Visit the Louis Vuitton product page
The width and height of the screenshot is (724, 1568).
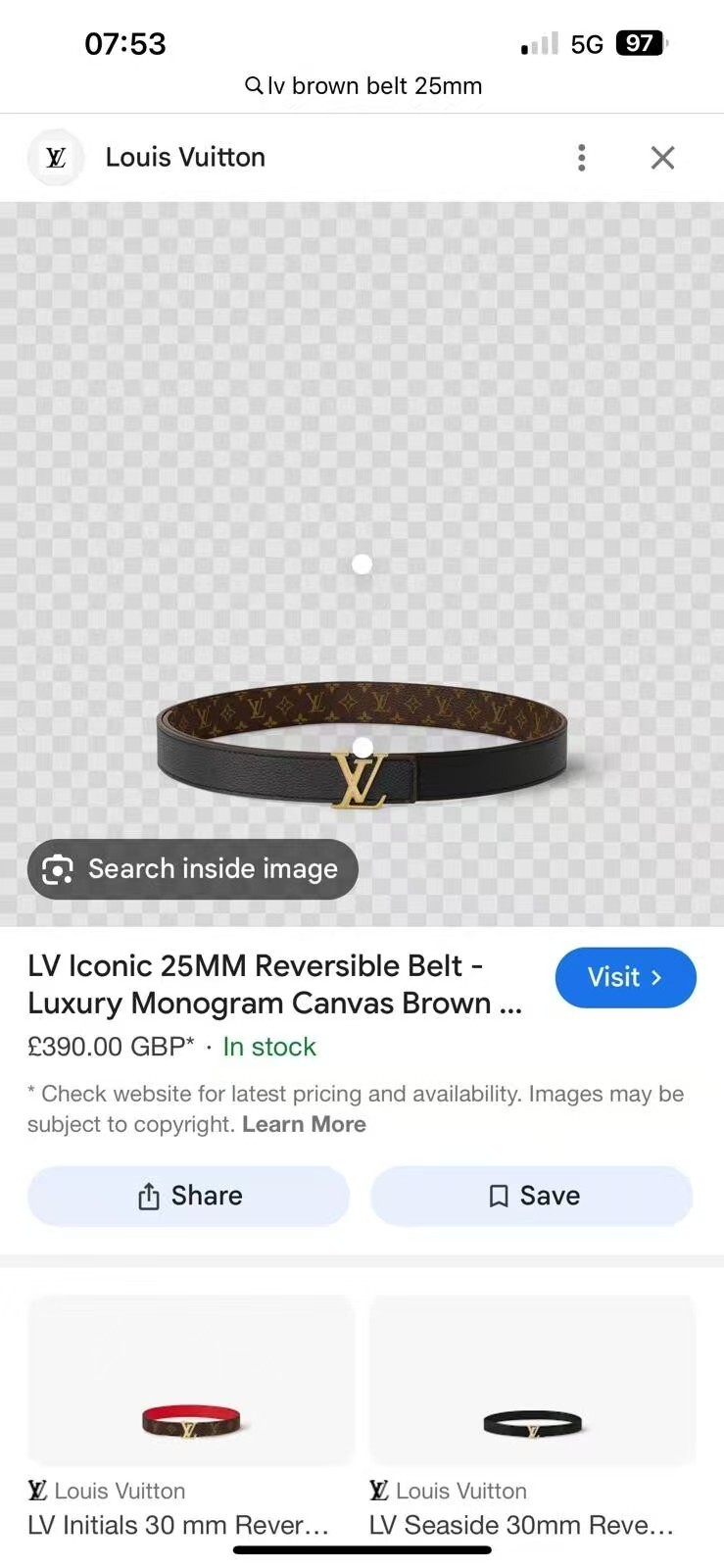[625, 977]
